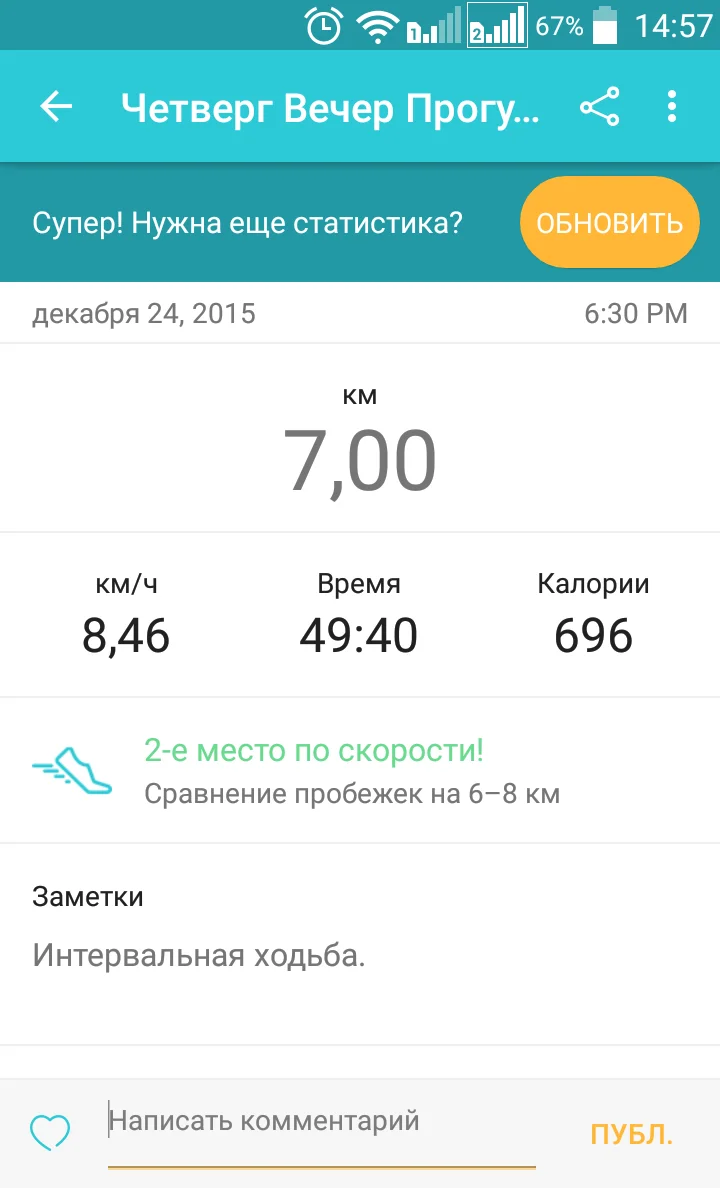
Task: Go back using the arrow icon
Action: (x=57, y=107)
